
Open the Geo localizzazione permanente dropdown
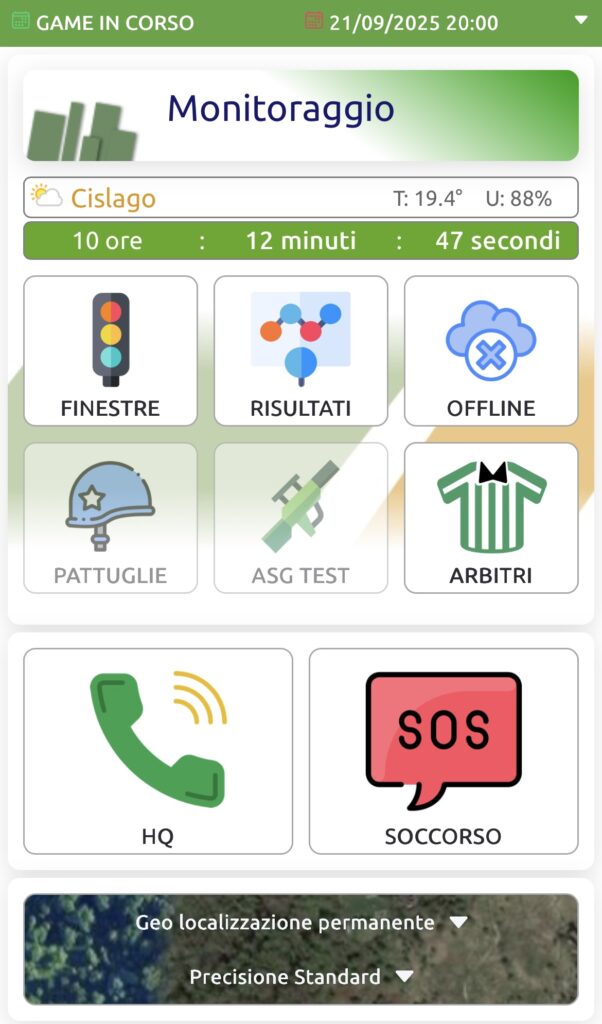point(300,922)
